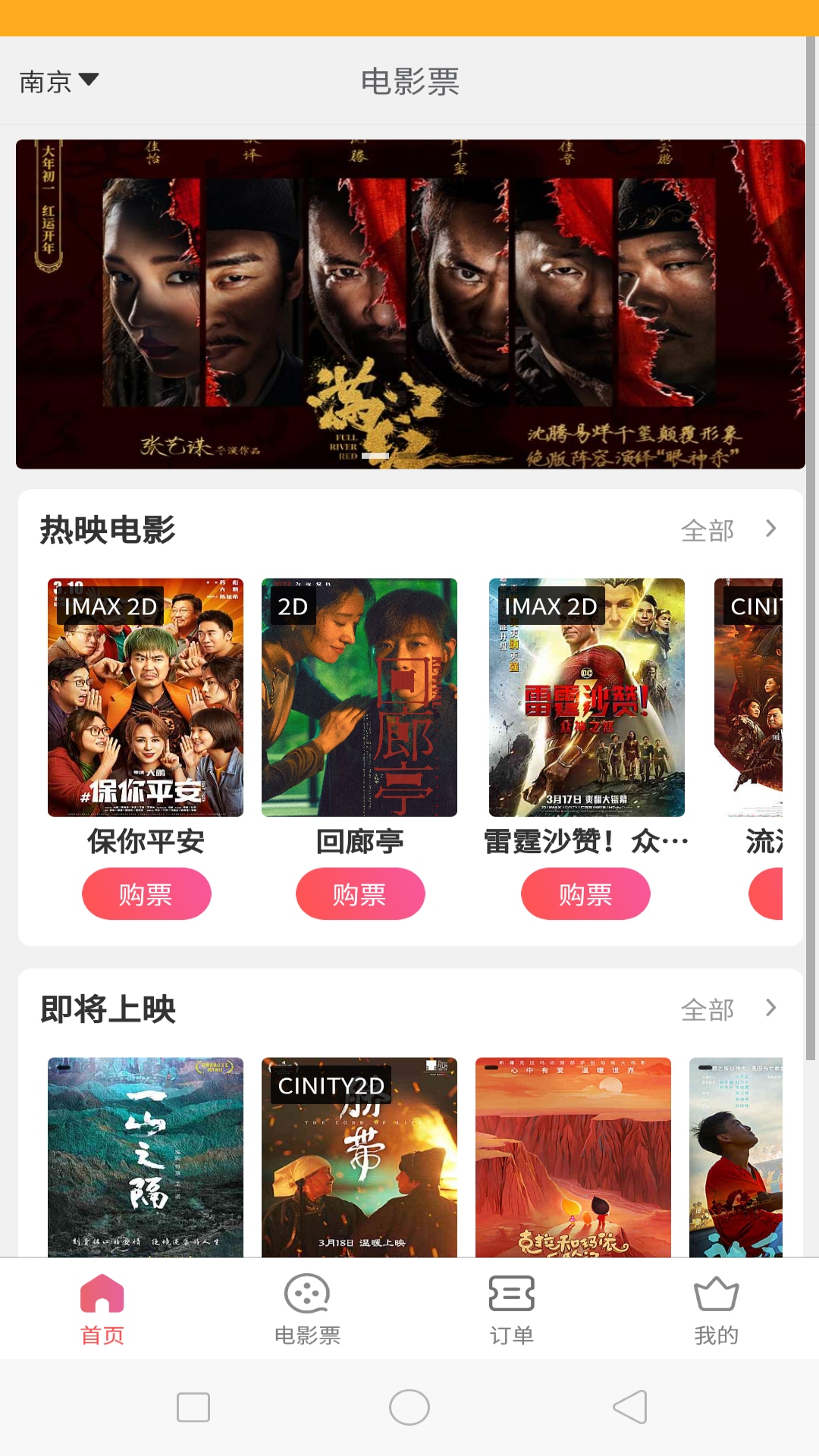Tap the system home button
Image resolution: width=819 pixels, height=1456 pixels.
click(x=409, y=1407)
